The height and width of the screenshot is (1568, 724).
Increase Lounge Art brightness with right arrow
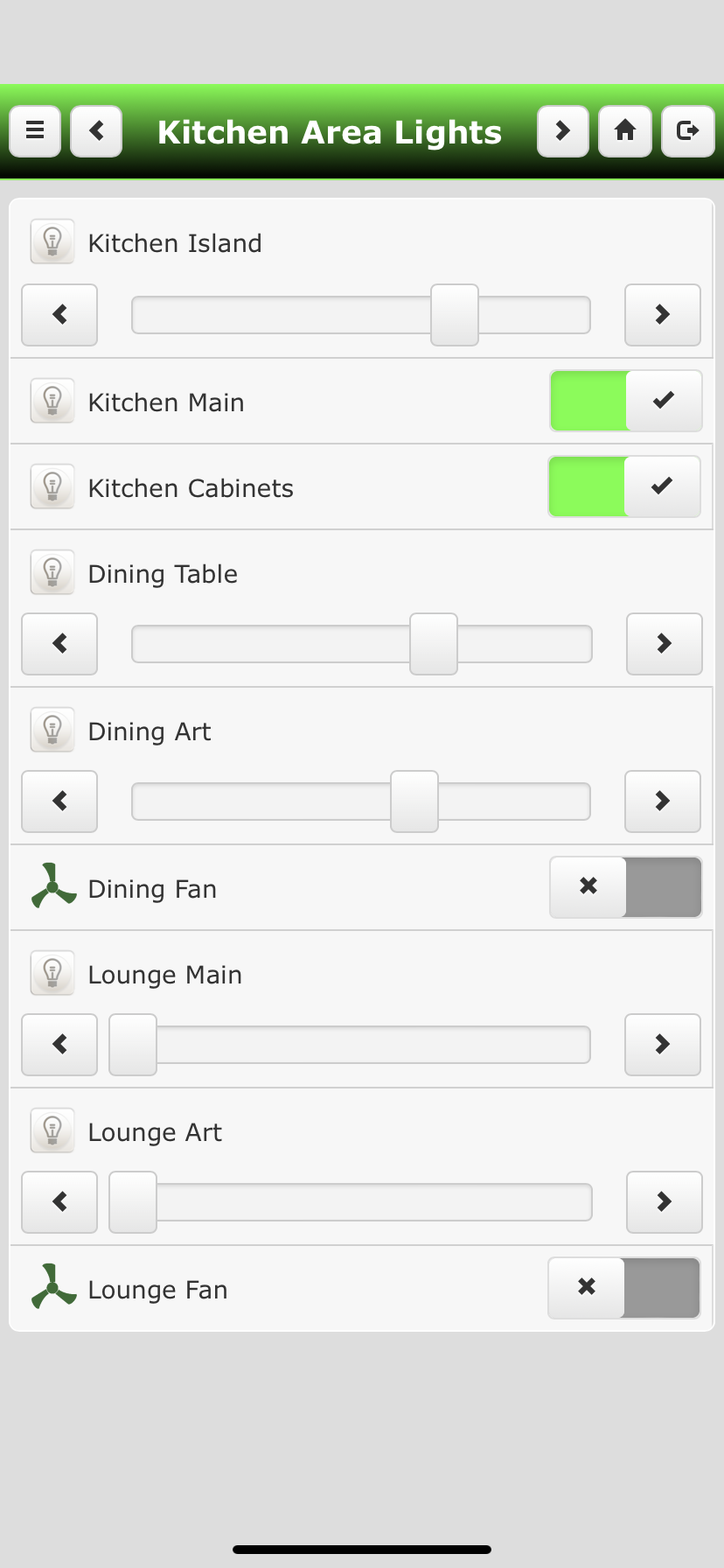coord(665,1202)
